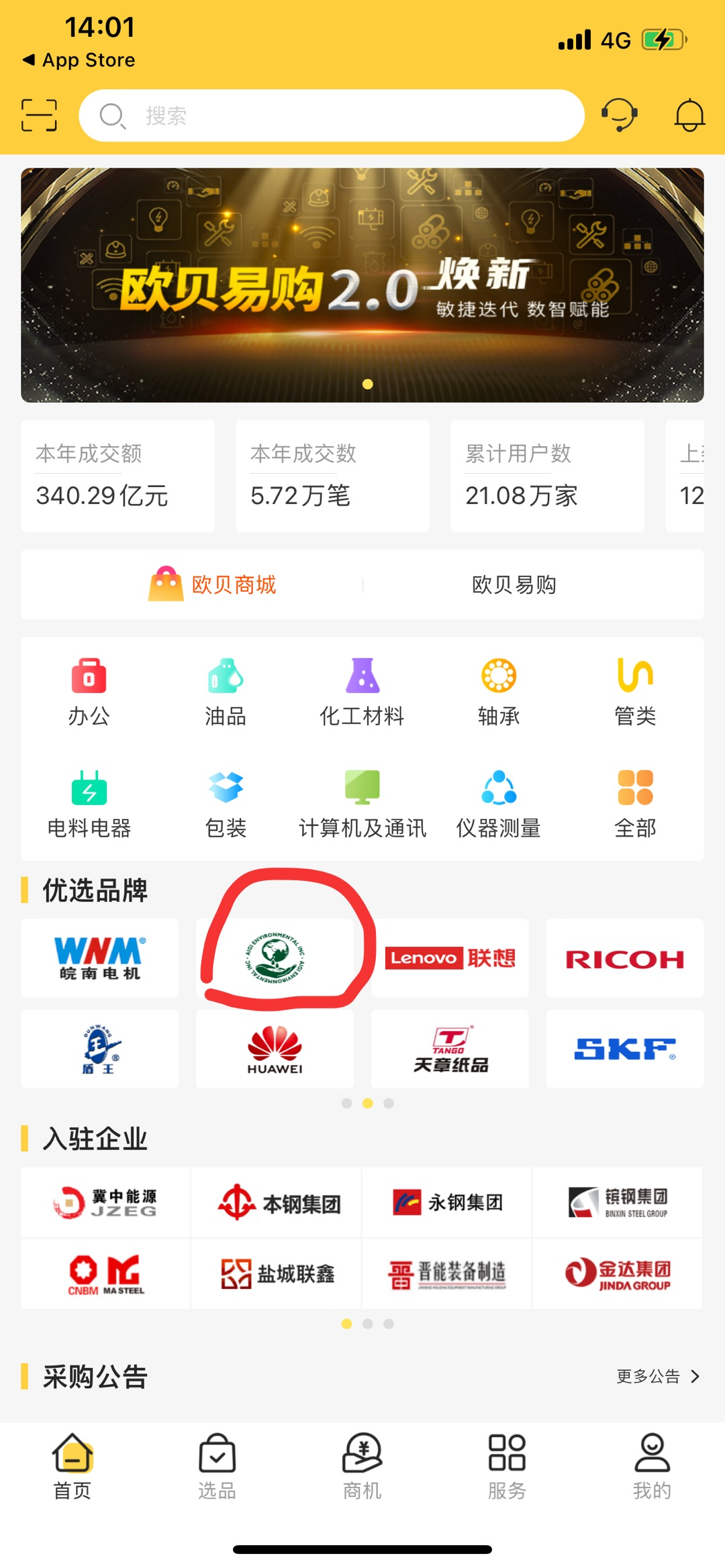Screen dimensions: 725x1568
Task: Switch to the 欧贝易购 tab
Action: point(514,584)
